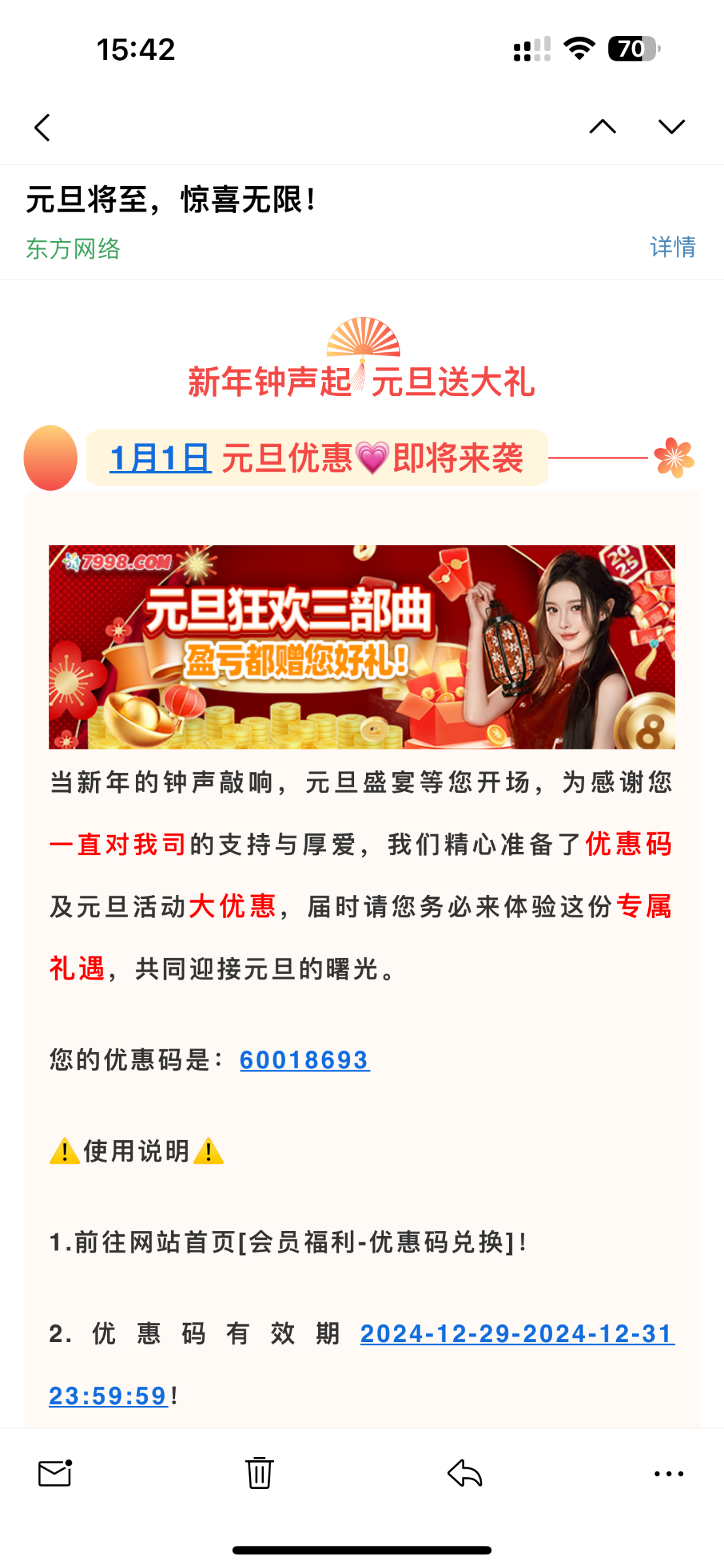Viewport: 724px width, 1568px height.
Task: Jump to the previous email
Action: [x=602, y=127]
